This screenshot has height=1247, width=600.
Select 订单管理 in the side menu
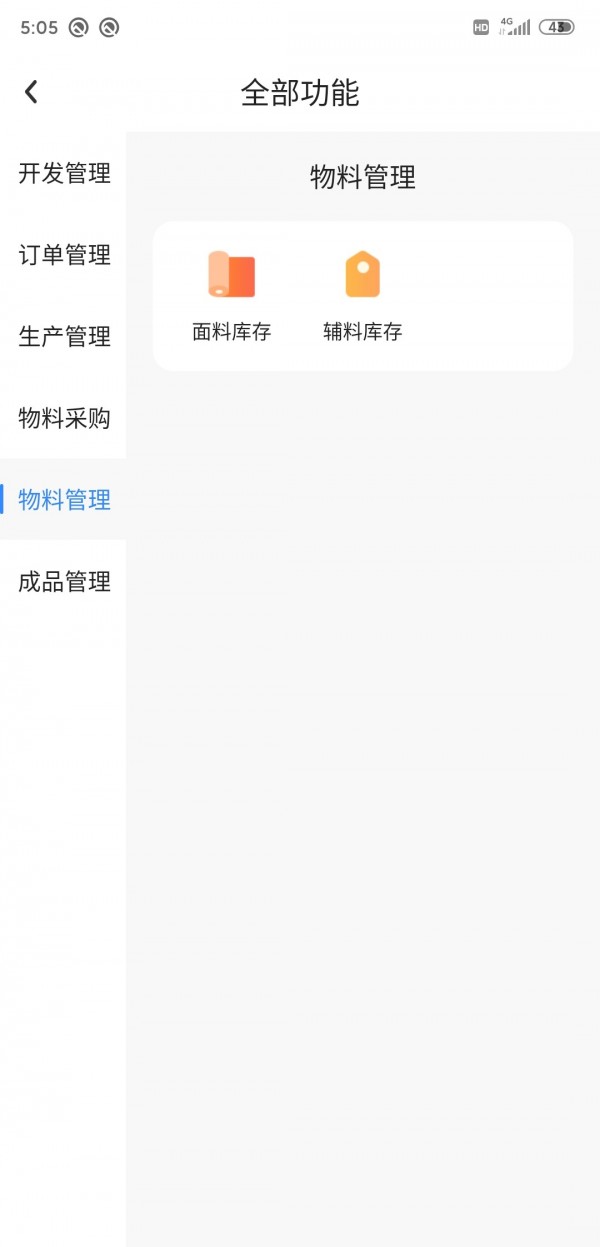(64, 255)
